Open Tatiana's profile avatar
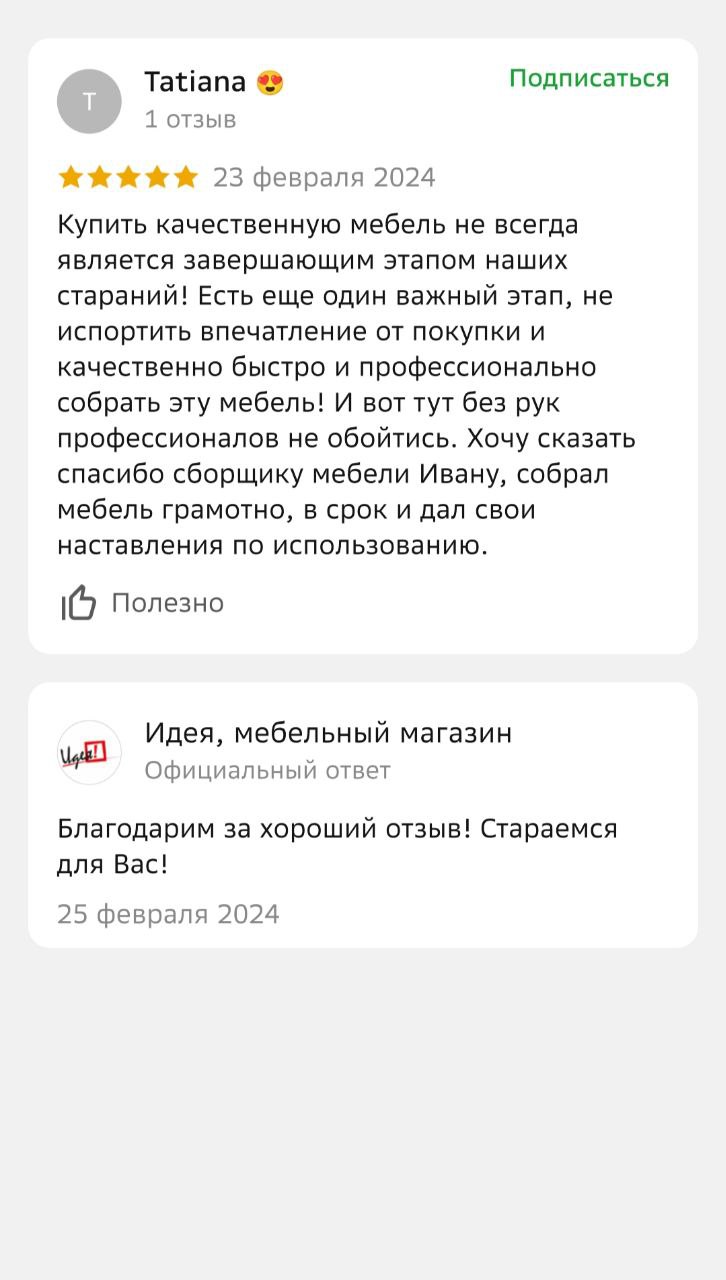726x1280 pixels. [89, 101]
